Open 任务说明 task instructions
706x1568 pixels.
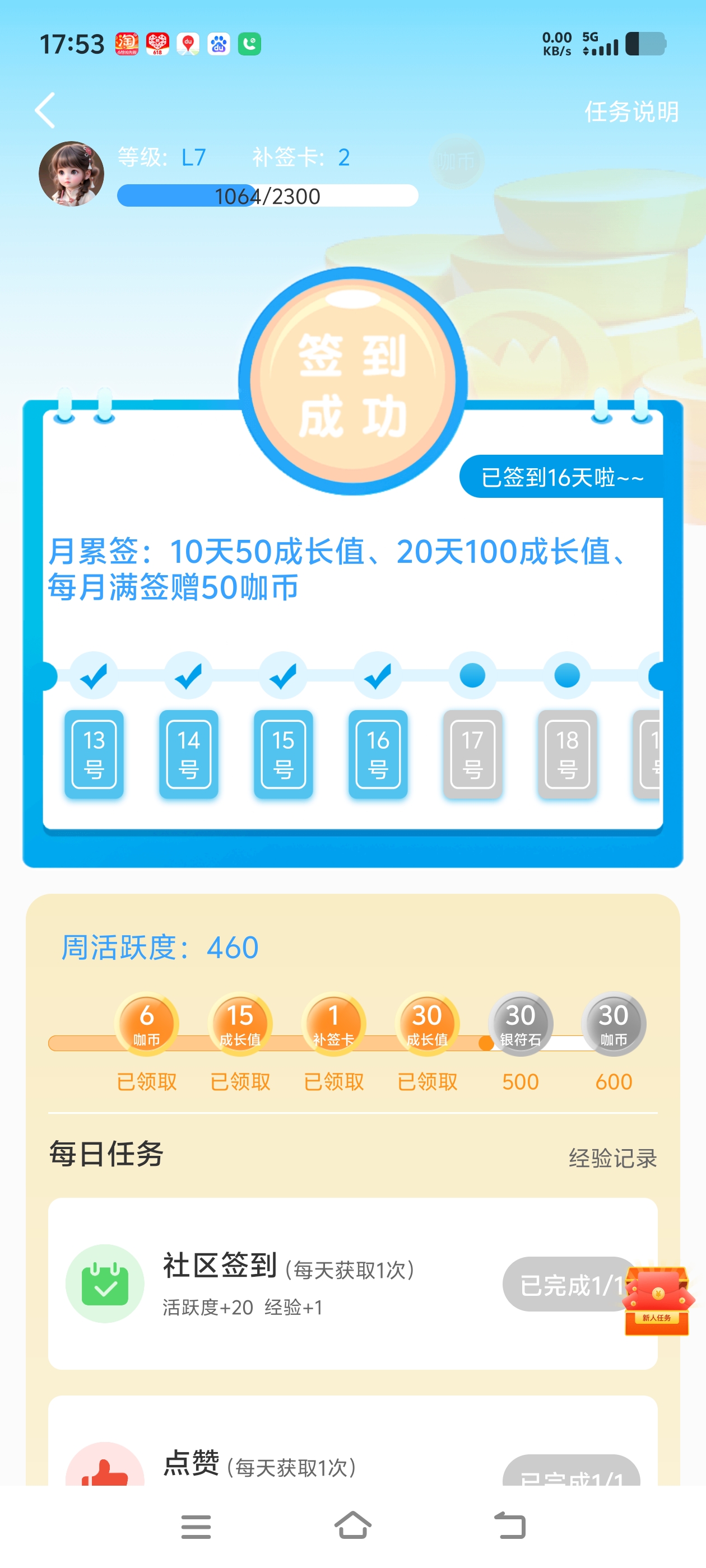point(631,111)
